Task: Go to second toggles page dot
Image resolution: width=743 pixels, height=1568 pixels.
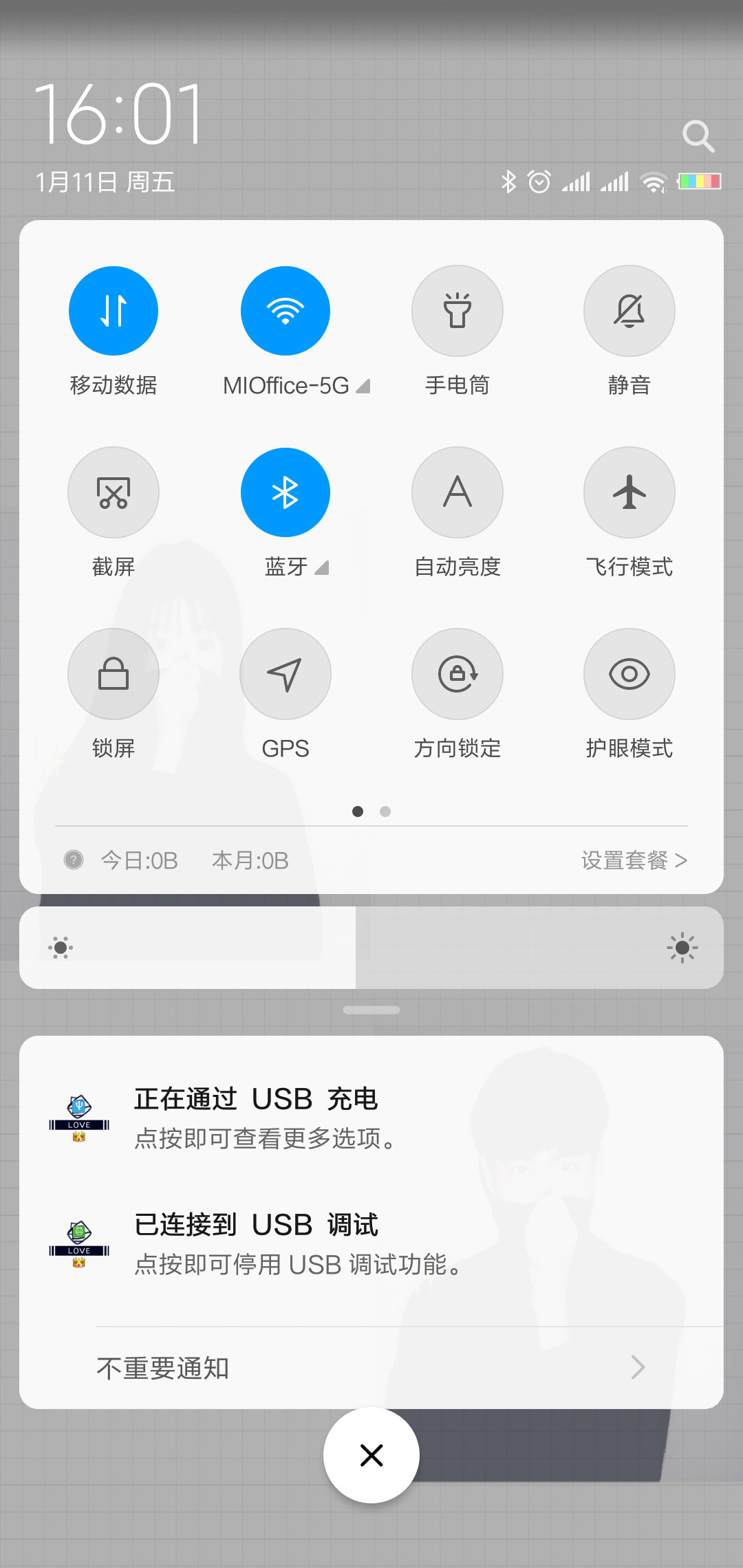Action: click(385, 812)
